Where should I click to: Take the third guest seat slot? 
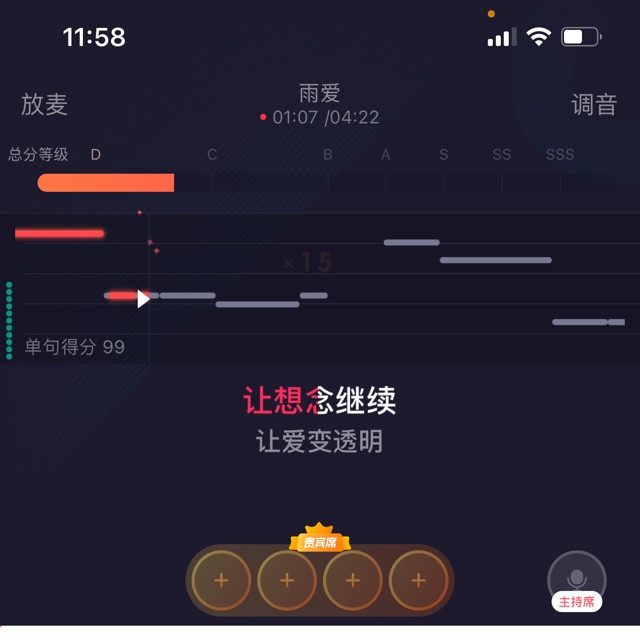[352, 580]
